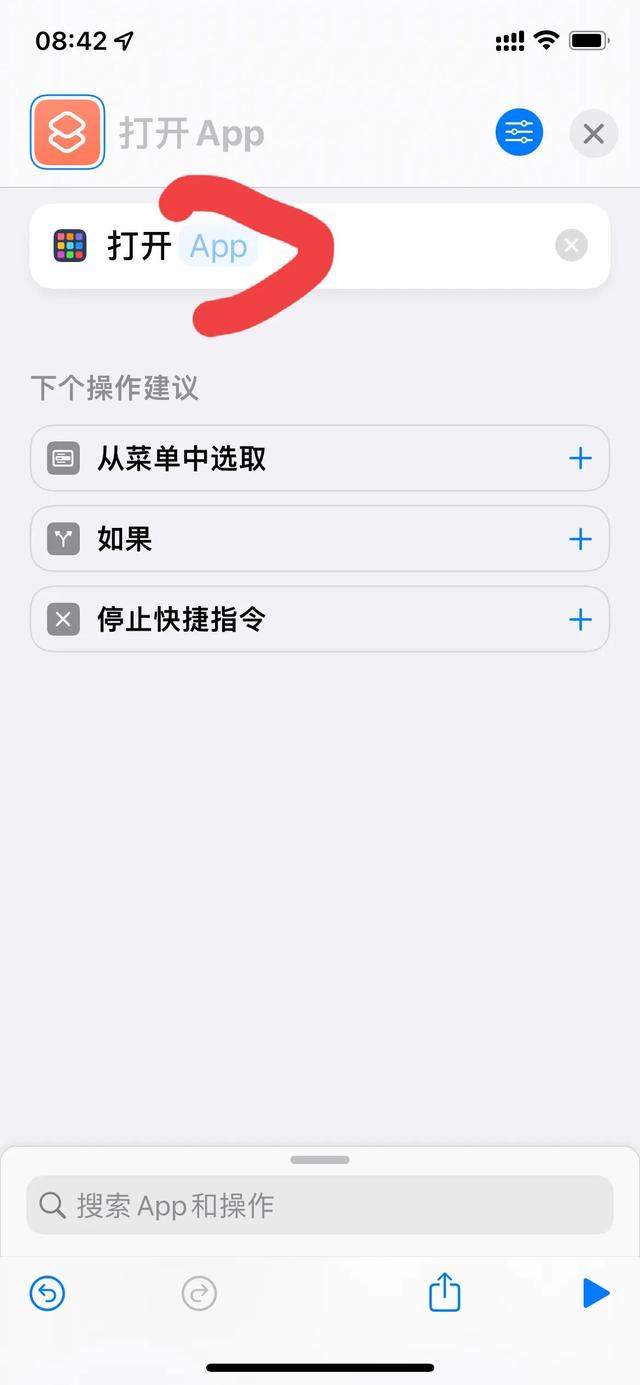Undo the last edit

47,1294
